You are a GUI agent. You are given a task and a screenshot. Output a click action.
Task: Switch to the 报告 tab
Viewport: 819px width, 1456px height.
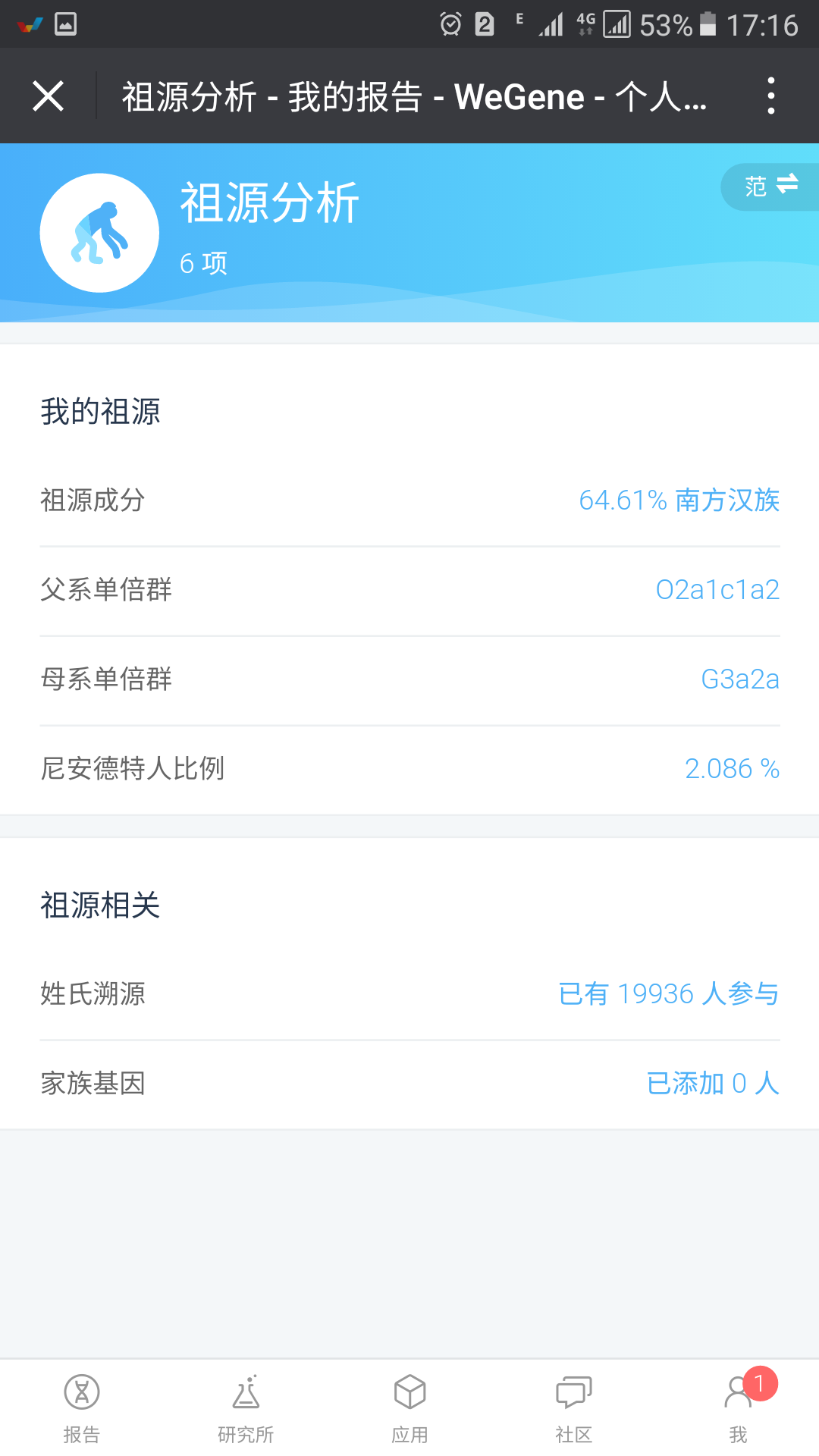82,1408
